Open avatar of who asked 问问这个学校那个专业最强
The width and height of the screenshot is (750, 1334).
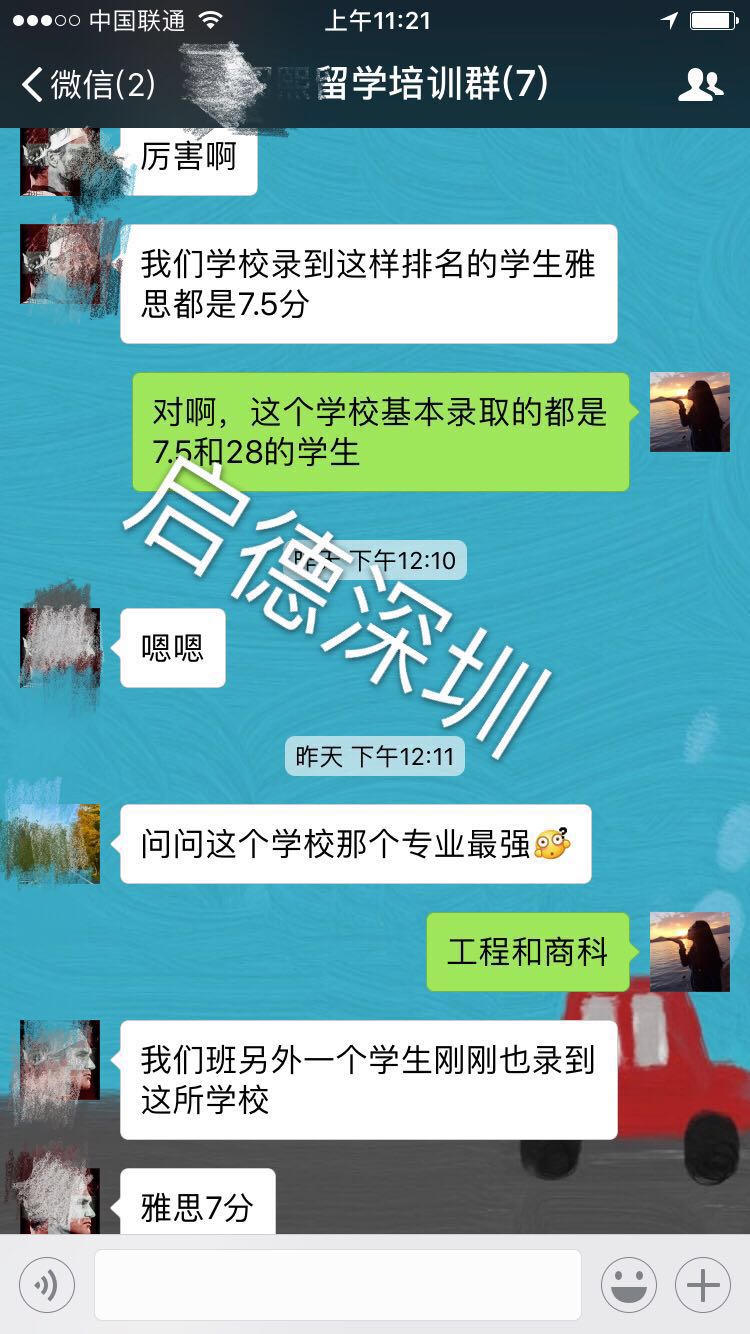[x=60, y=844]
